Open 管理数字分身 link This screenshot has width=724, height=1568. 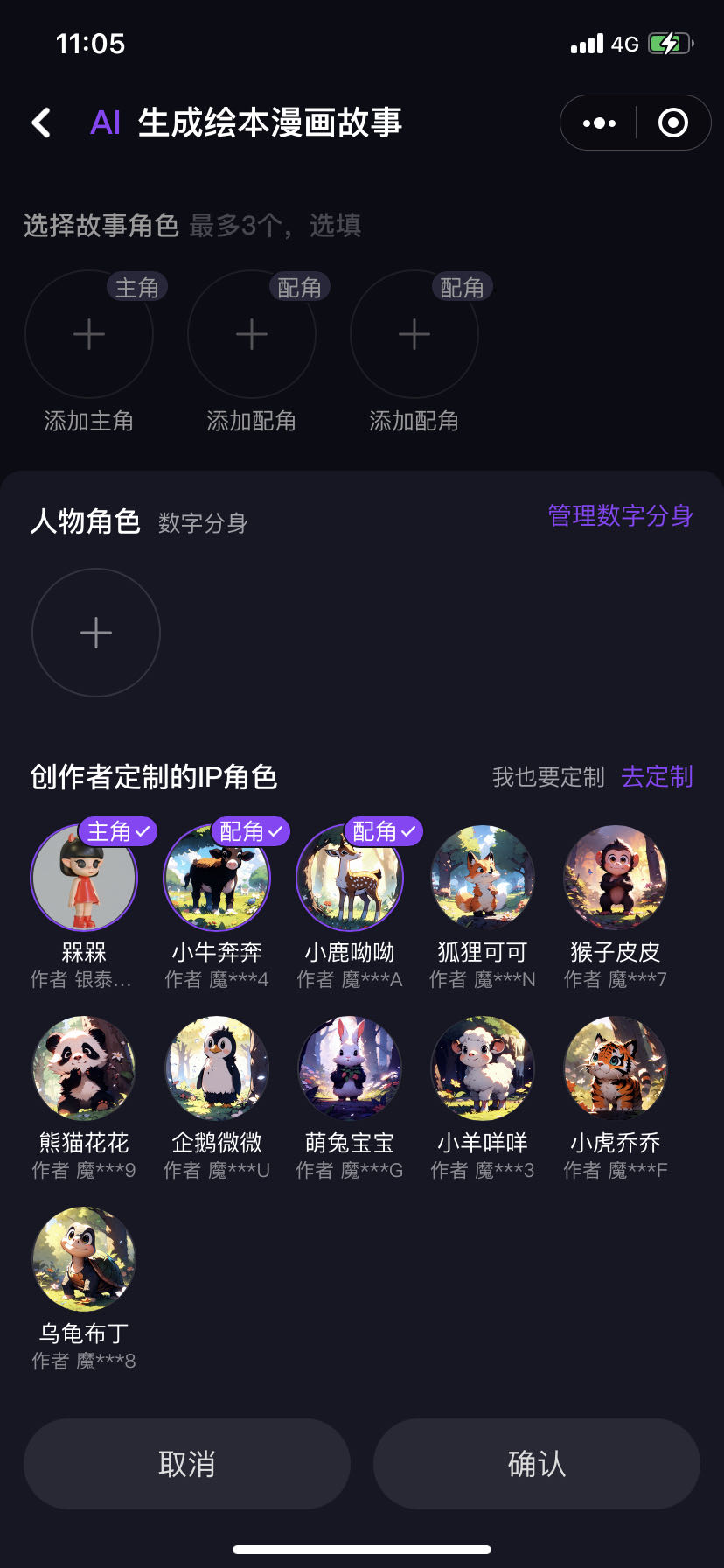click(x=620, y=515)
